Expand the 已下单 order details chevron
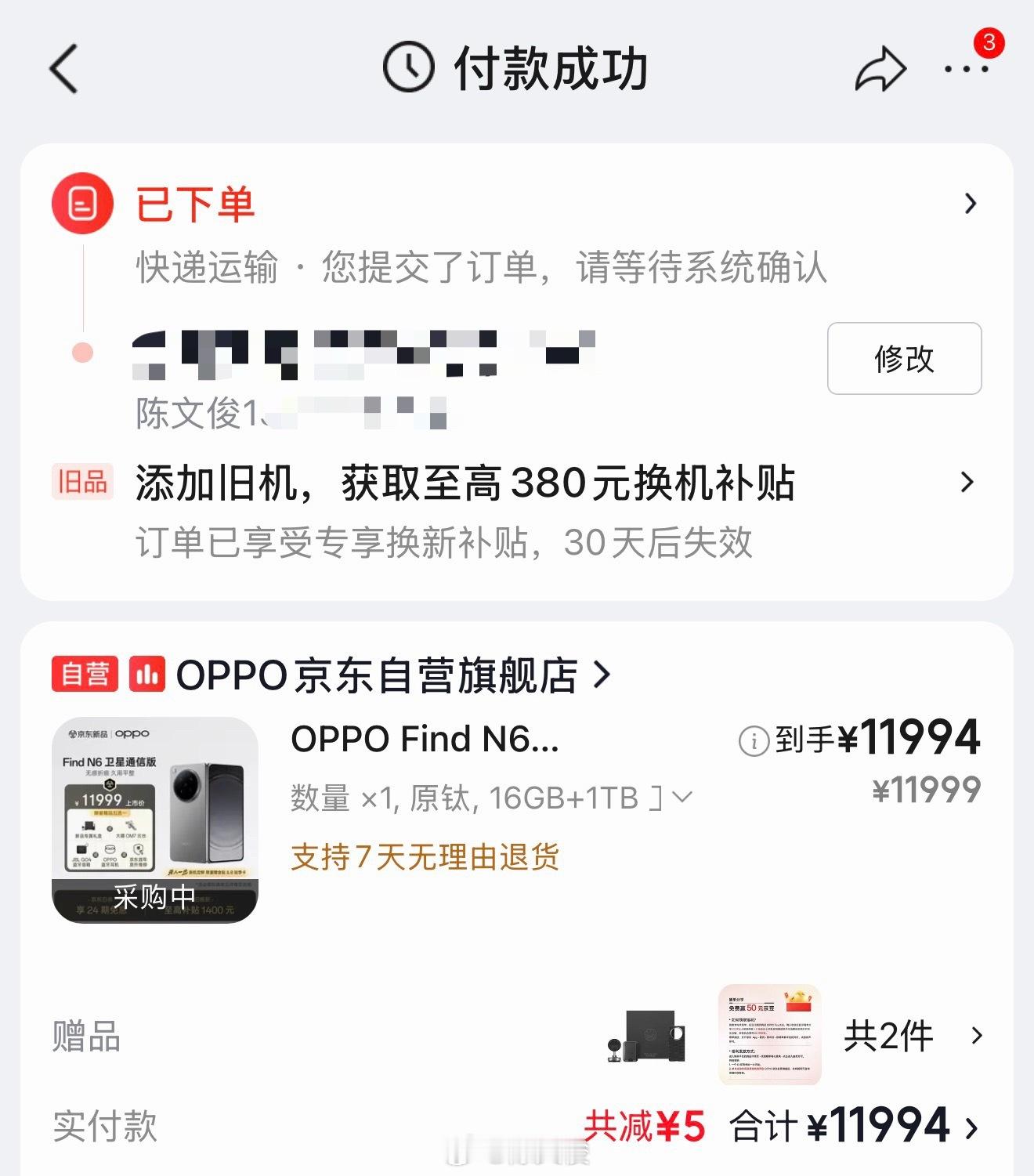The height and width of the screenshot is (1176, 1034). coord(971,202)
